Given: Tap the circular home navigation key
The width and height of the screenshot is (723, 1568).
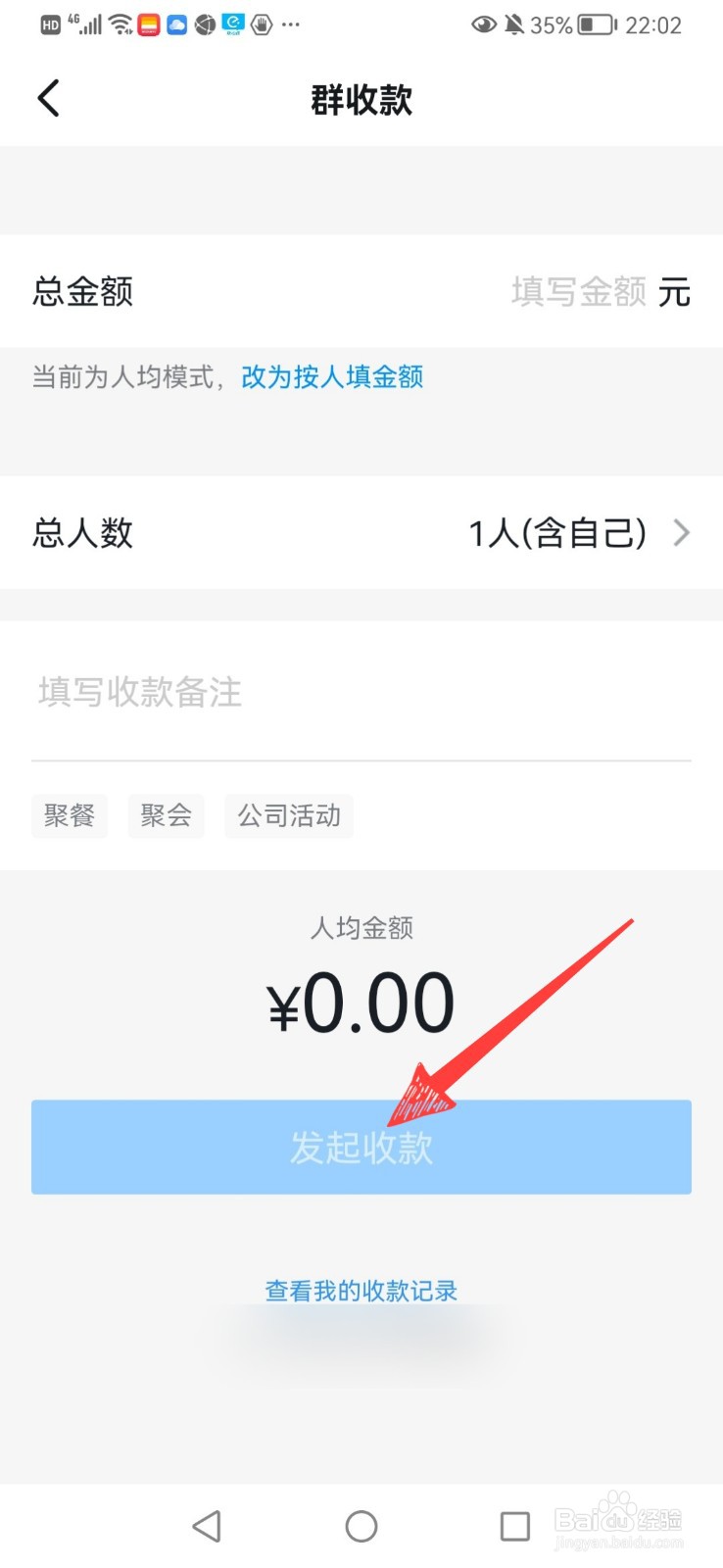Looking at the screenshot, I should point(361,1525).
